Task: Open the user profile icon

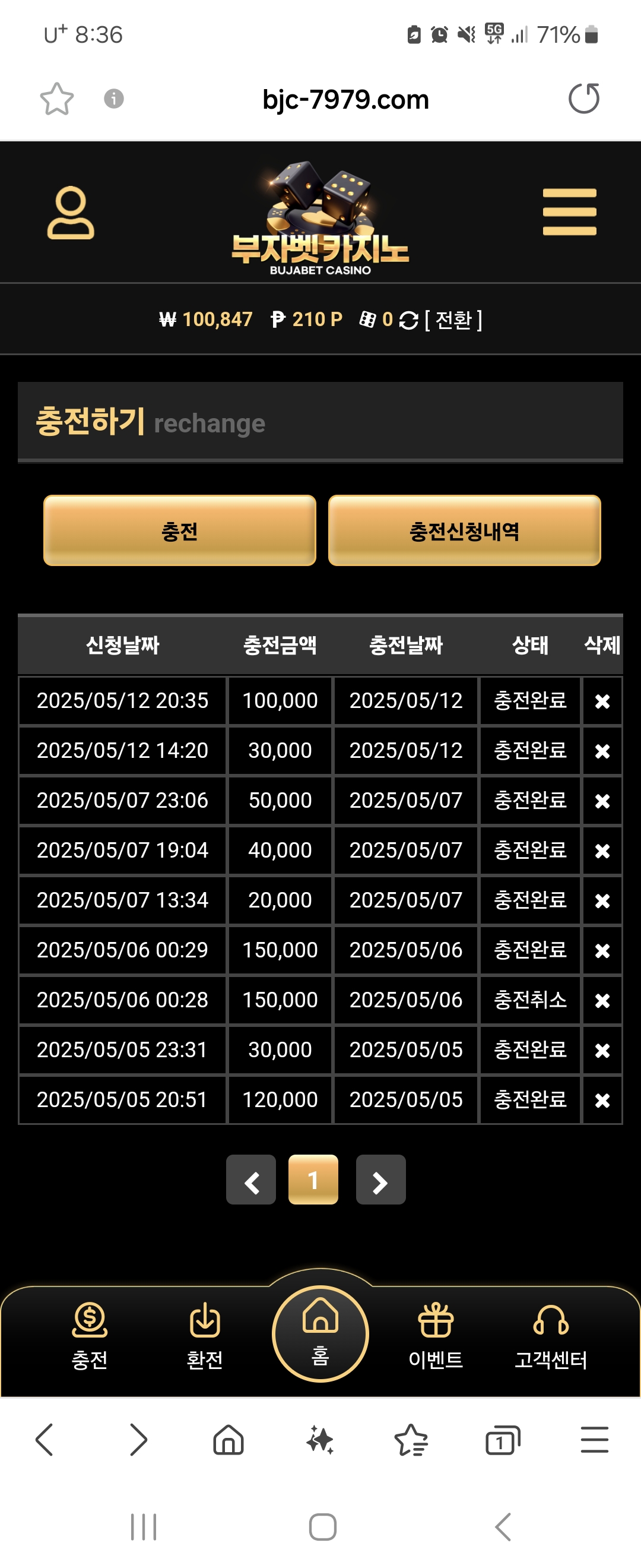Action: [71, 213]
